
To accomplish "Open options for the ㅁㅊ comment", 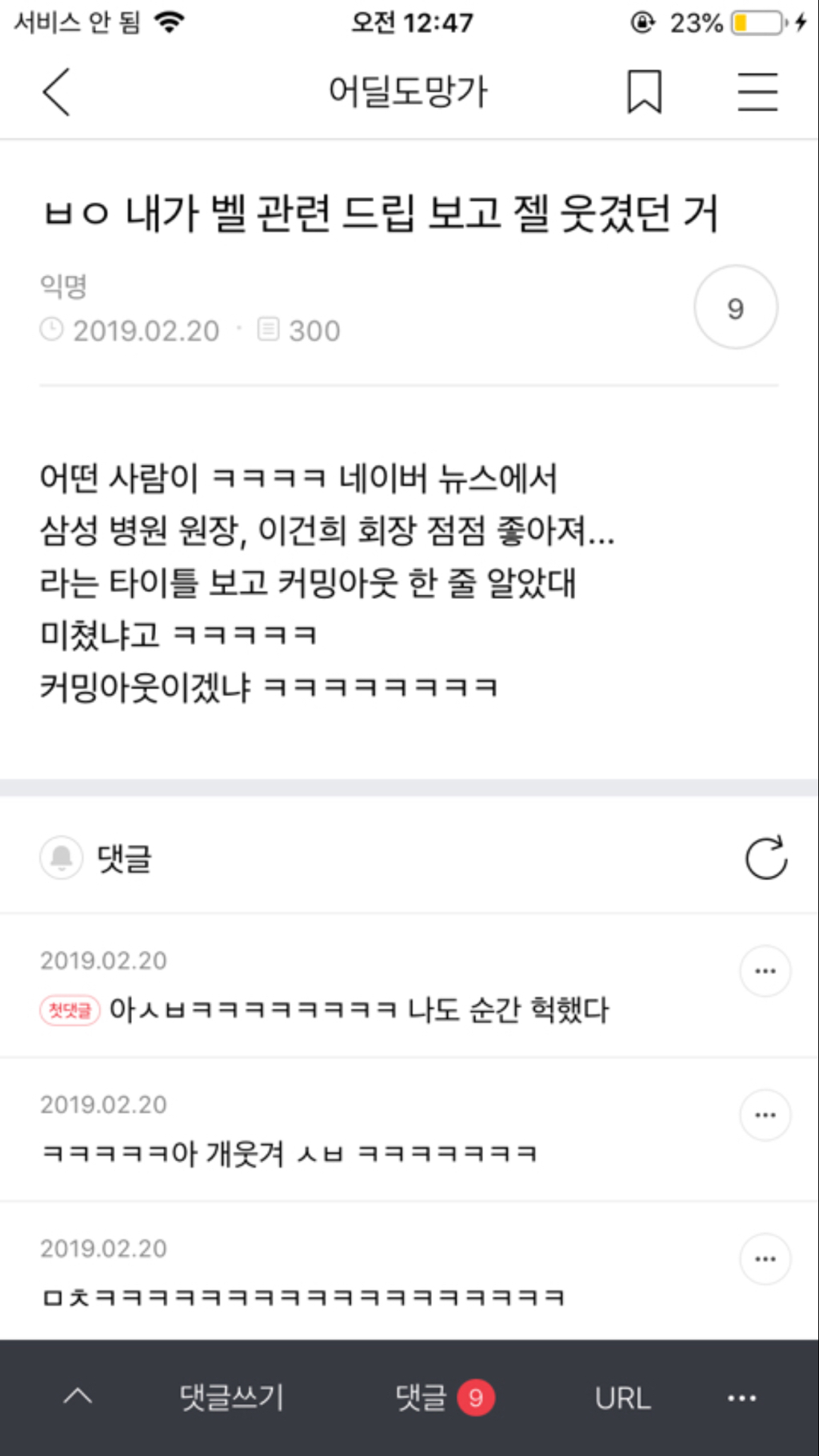I will (765, 1259).
